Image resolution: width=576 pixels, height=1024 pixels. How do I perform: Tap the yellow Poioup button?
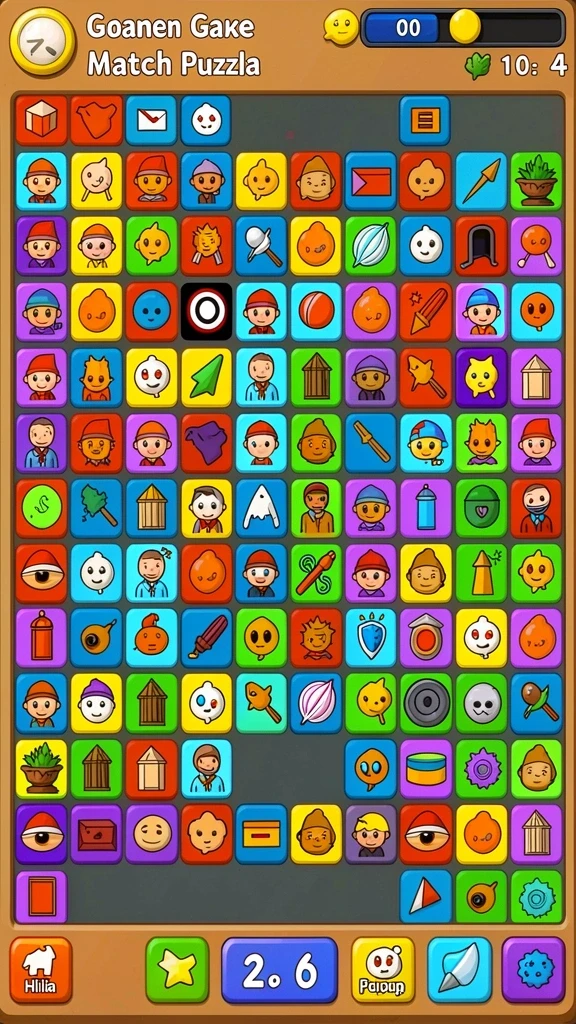pyautogui.click(x=383, y=970)
